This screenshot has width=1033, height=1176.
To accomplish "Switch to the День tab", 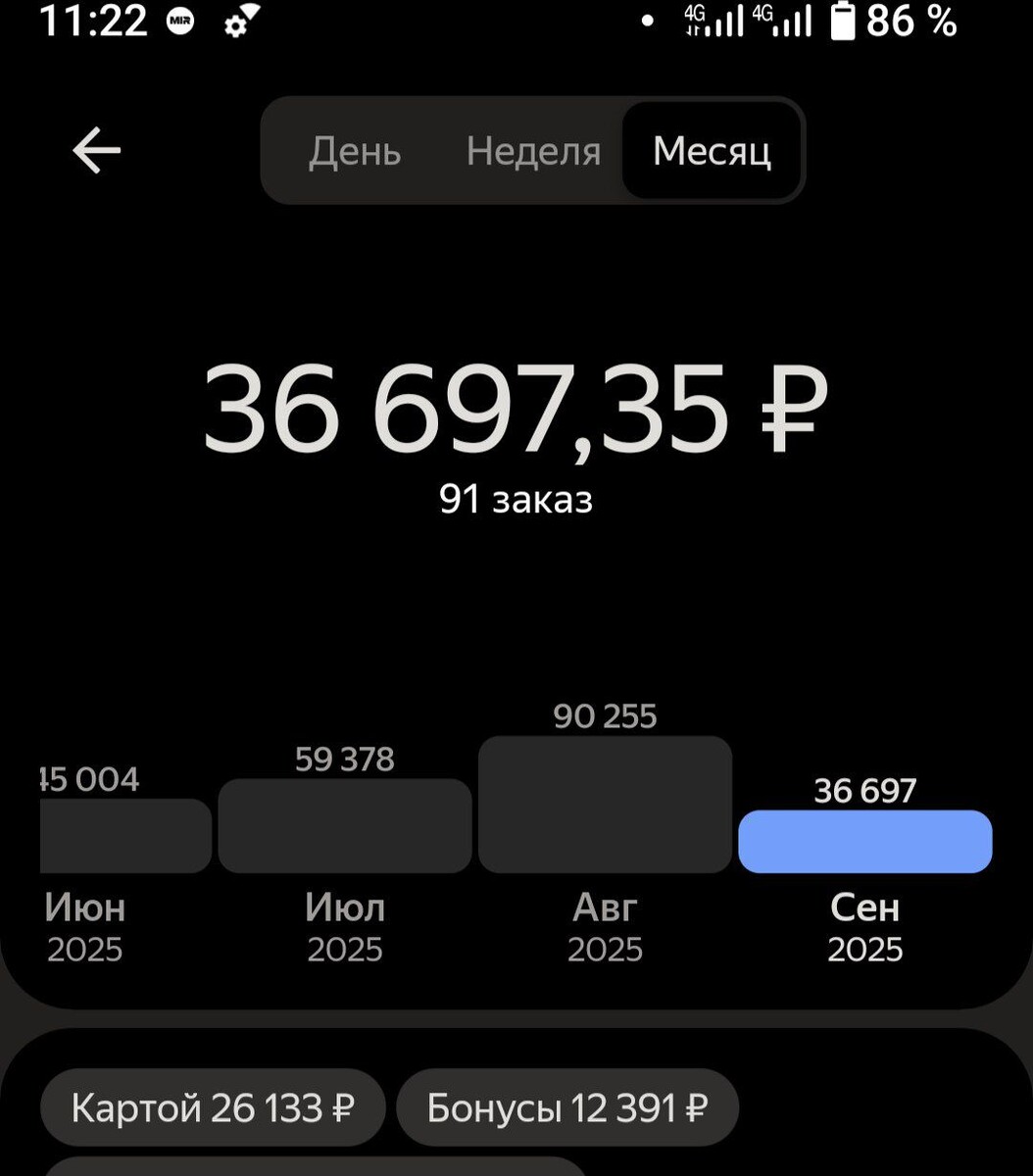I will [x=355, y=151].
